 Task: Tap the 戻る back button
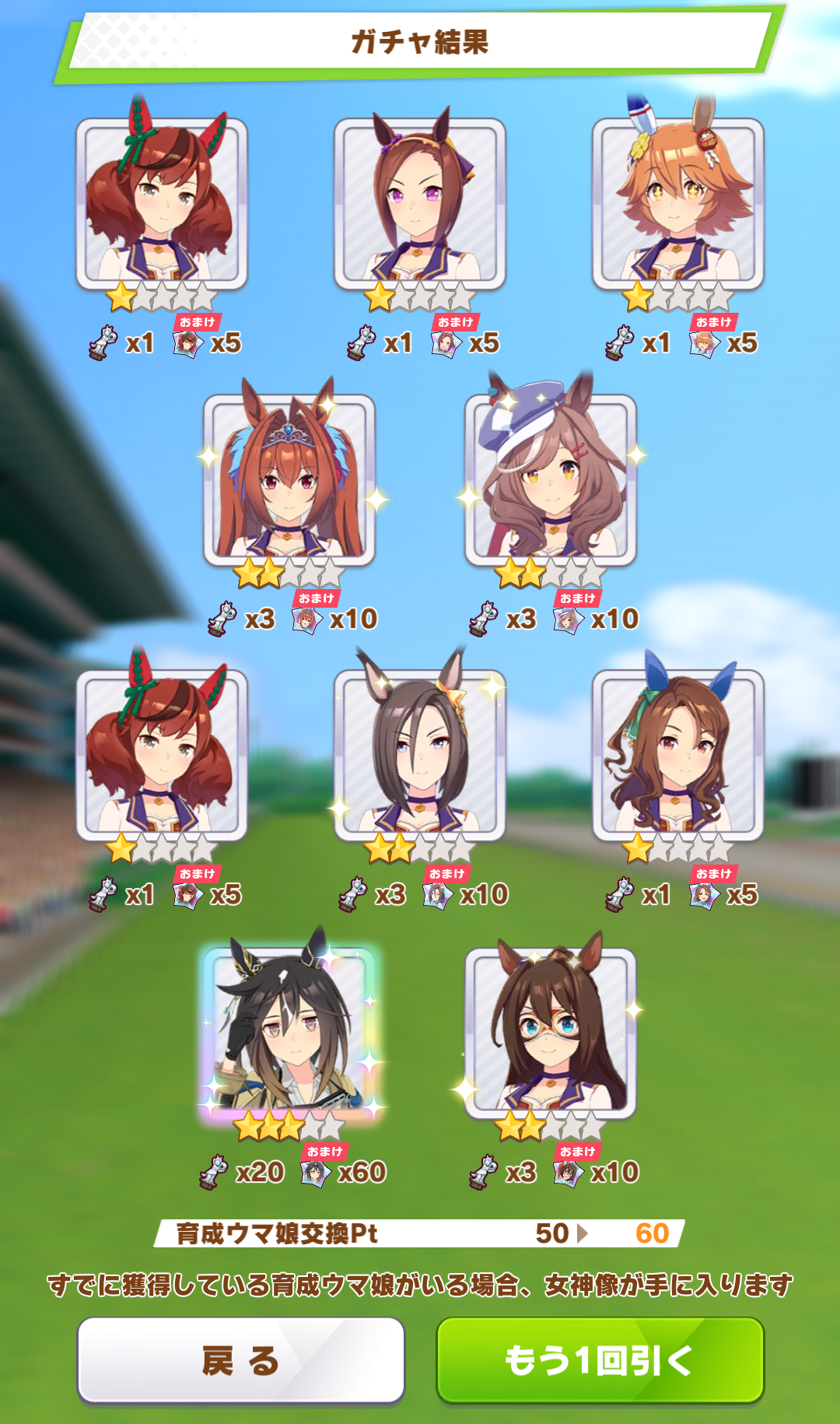[240, 1360]
